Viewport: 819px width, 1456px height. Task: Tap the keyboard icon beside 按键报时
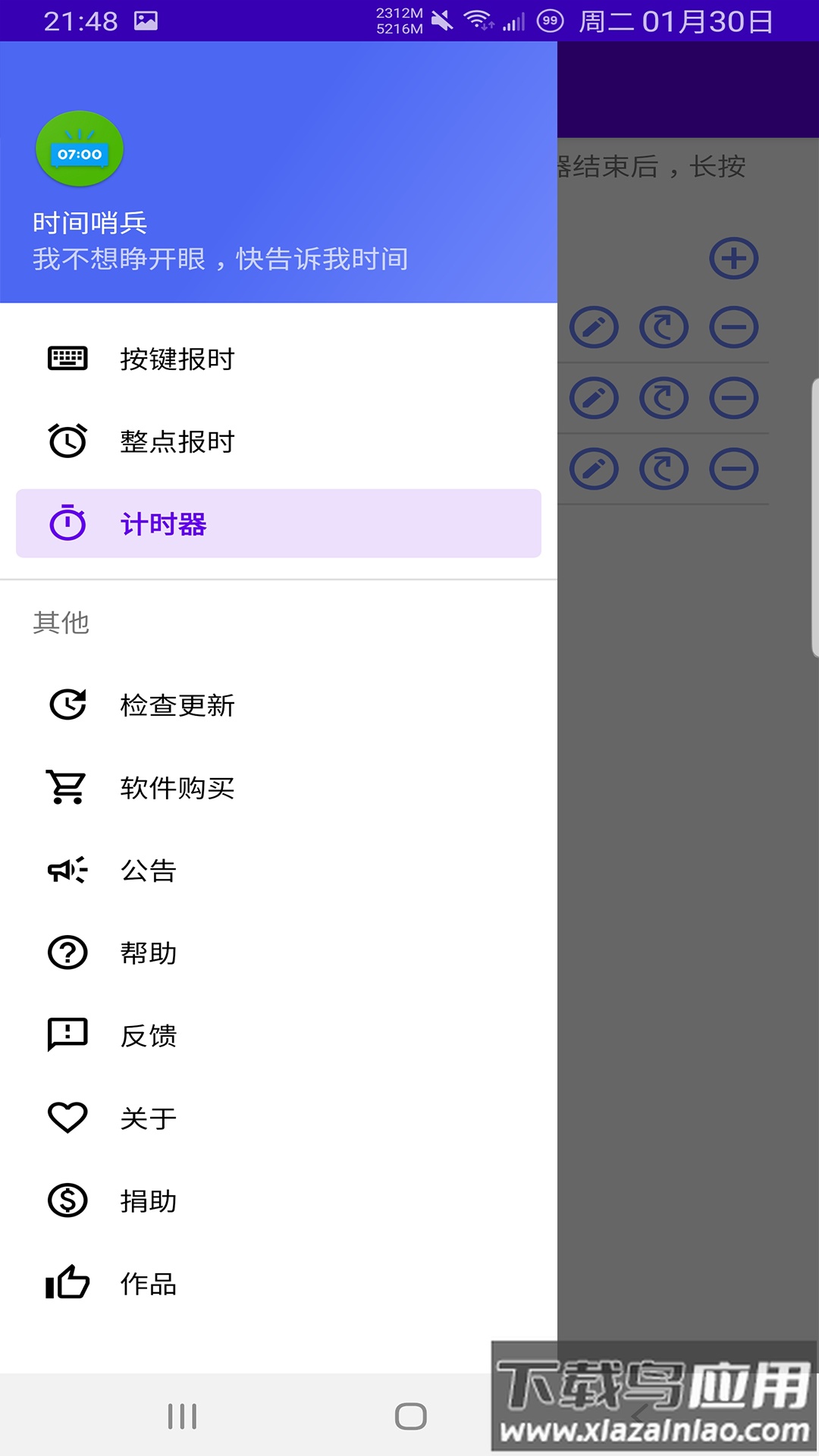[67, 359]
